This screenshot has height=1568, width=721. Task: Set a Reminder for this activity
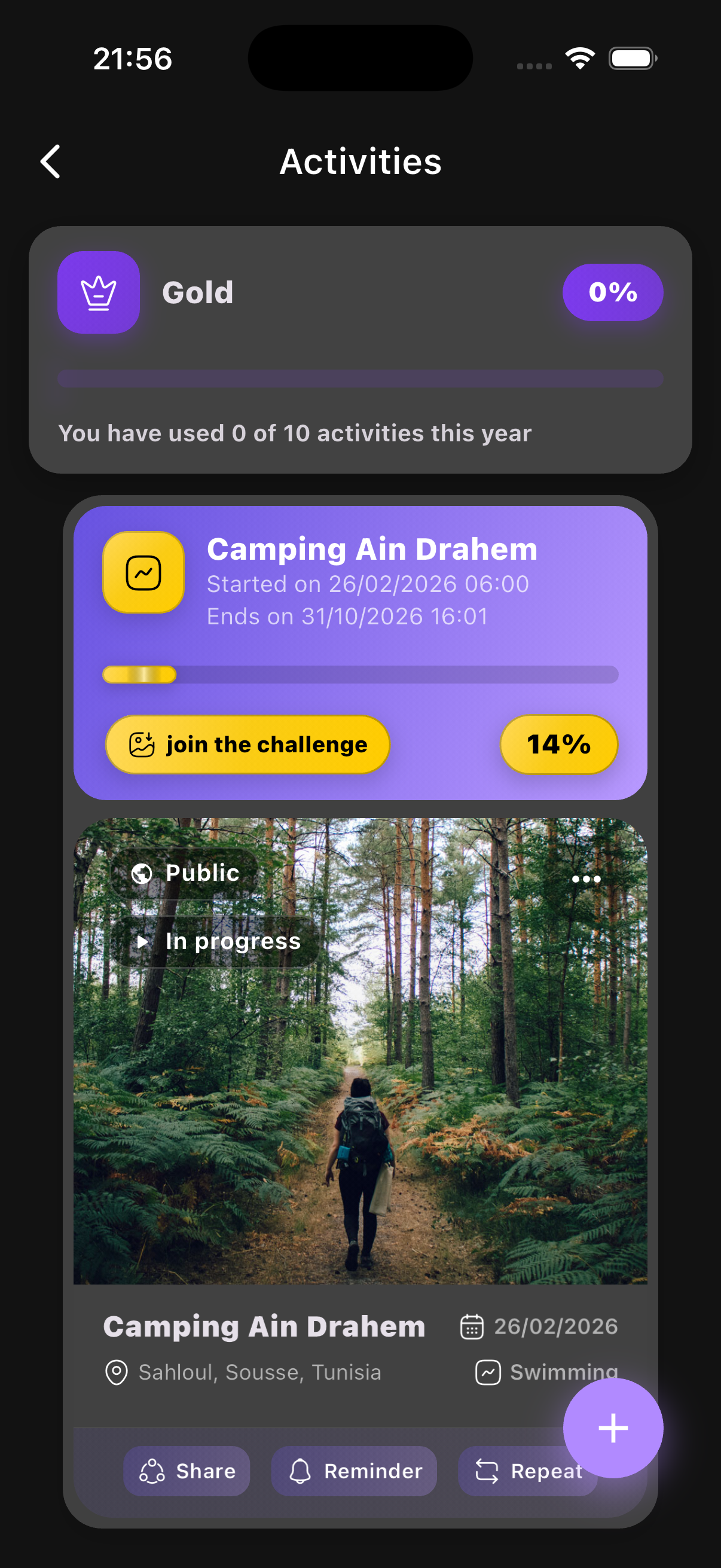pyautogui.click(x=354, y=1471)
